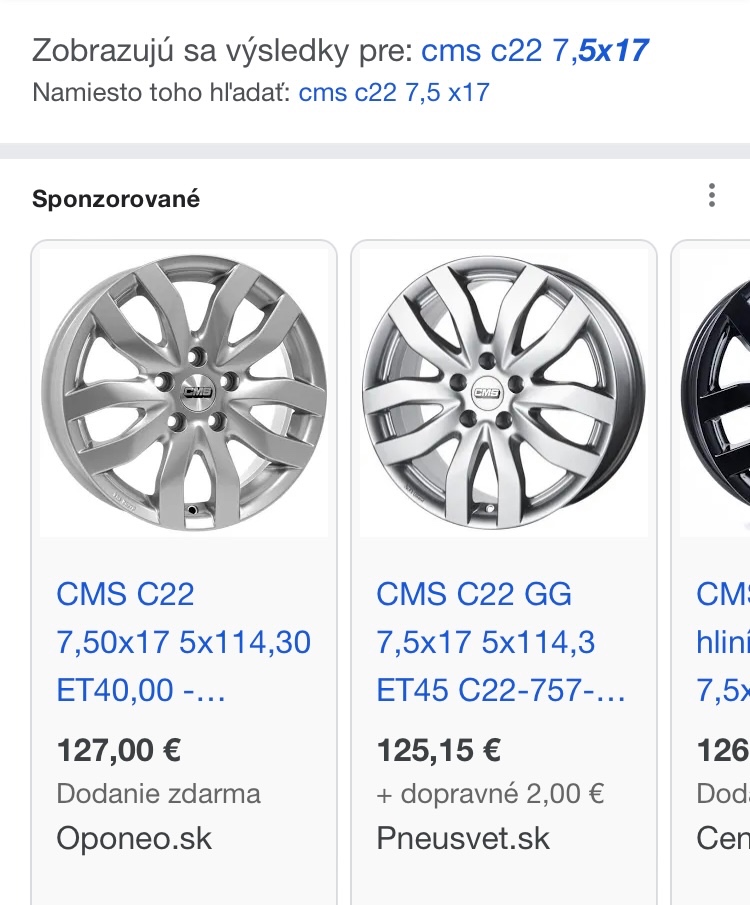This screenshot has height=905, width=750.
Task: Click the Pneusvet.sk wheel product image
Action: coord(504,393)
